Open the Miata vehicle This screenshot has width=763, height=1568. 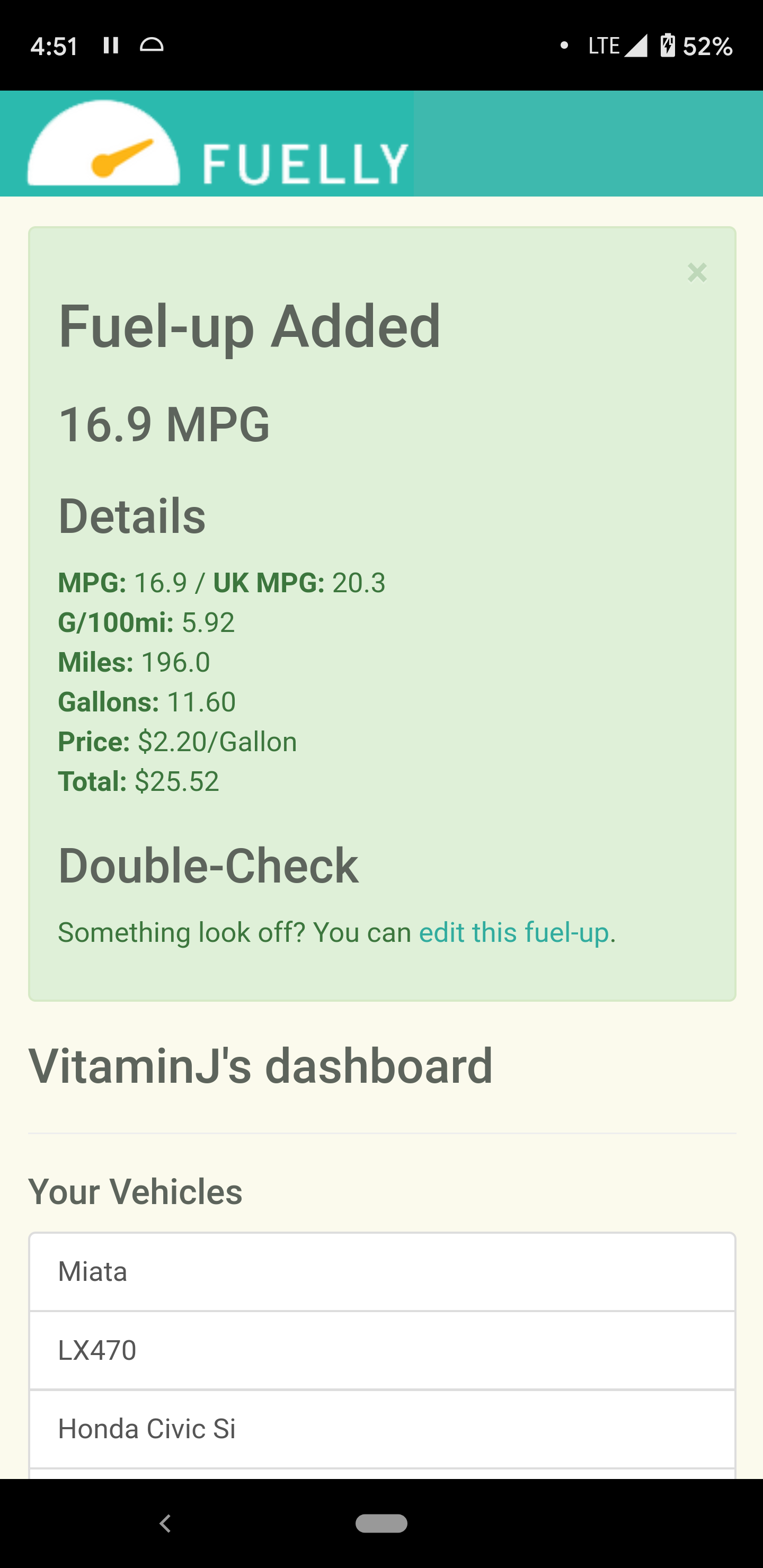point(382,1272)
